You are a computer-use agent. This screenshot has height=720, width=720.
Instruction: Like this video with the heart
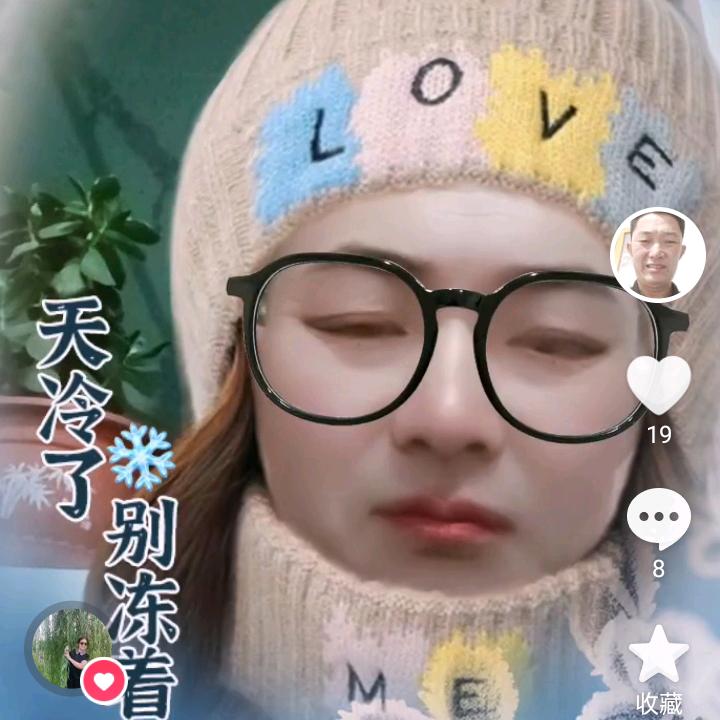point(659,383)
